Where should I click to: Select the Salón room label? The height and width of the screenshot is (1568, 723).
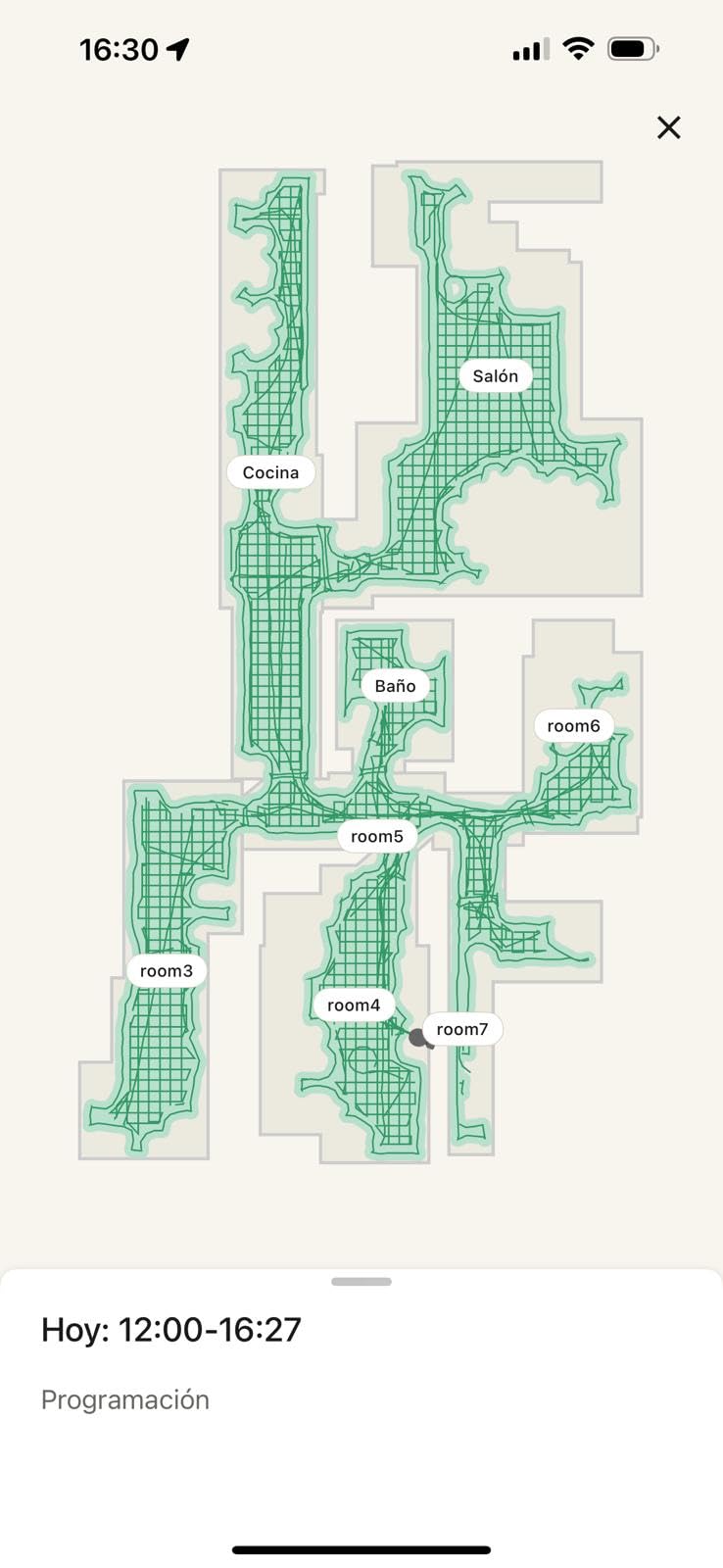pos(495,376)
